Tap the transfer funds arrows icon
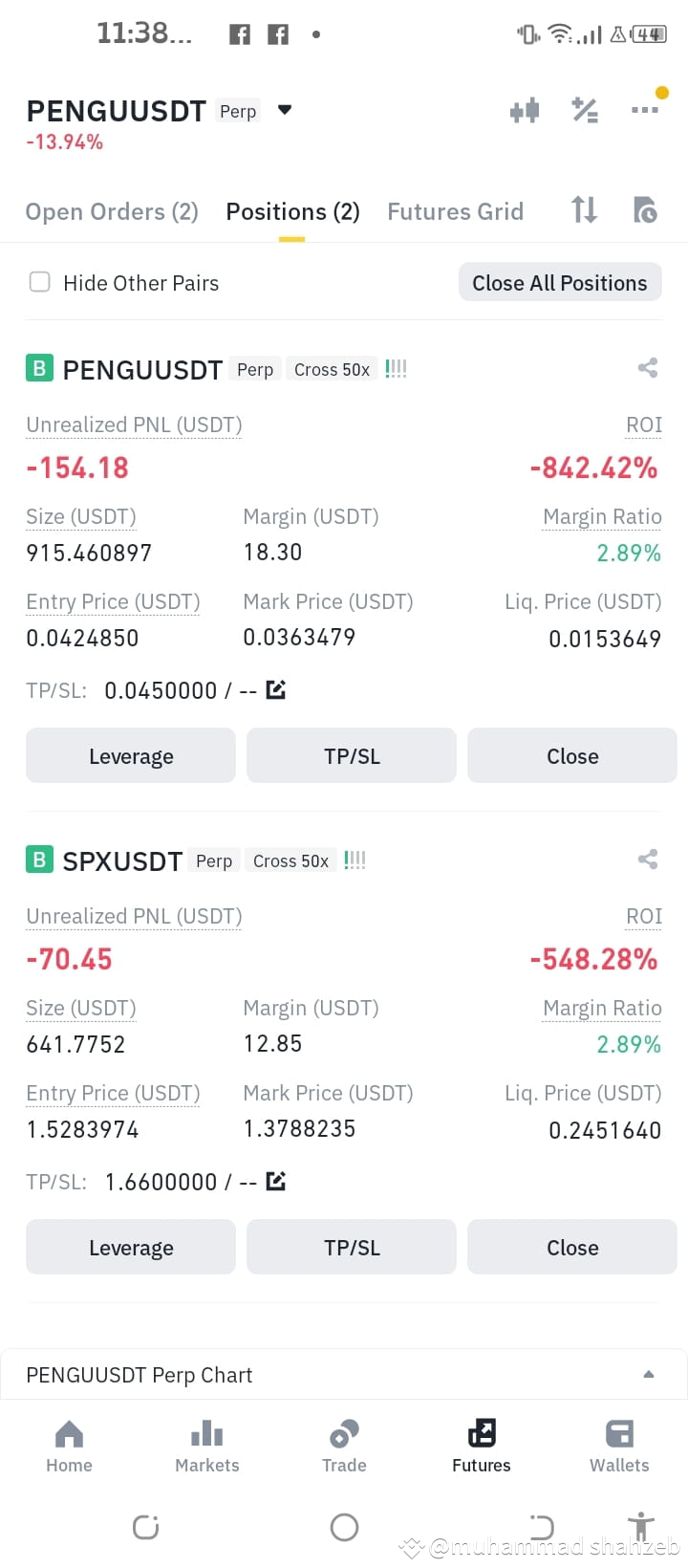The width and height of the screenshot is (688, 1568). coord(584,210)
